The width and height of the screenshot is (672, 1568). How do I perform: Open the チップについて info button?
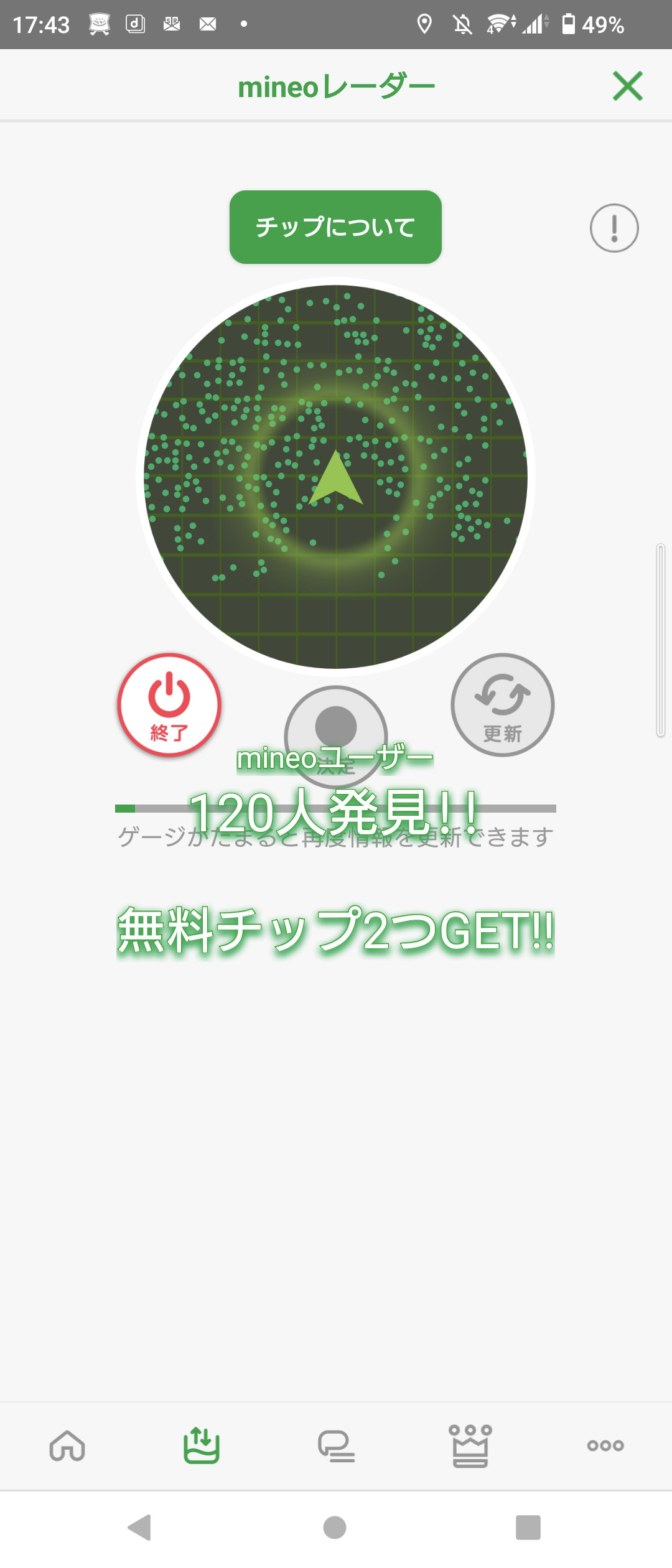[335, 227]
